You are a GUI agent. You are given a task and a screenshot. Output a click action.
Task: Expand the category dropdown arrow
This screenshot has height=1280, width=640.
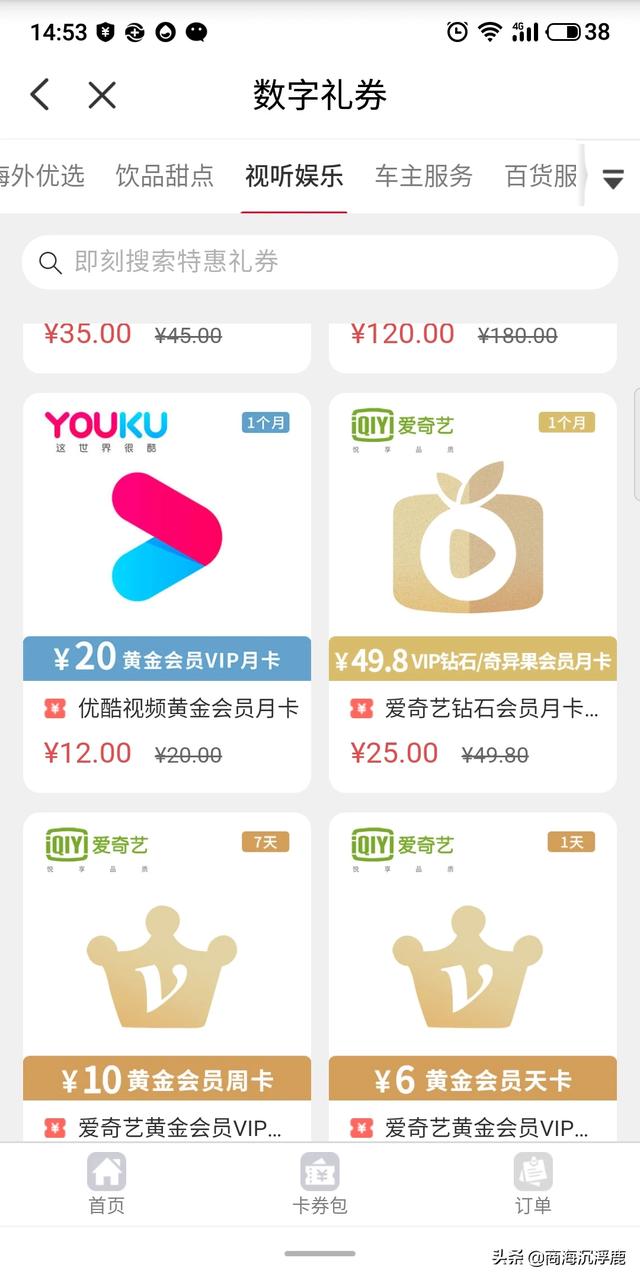click(613, 179)
